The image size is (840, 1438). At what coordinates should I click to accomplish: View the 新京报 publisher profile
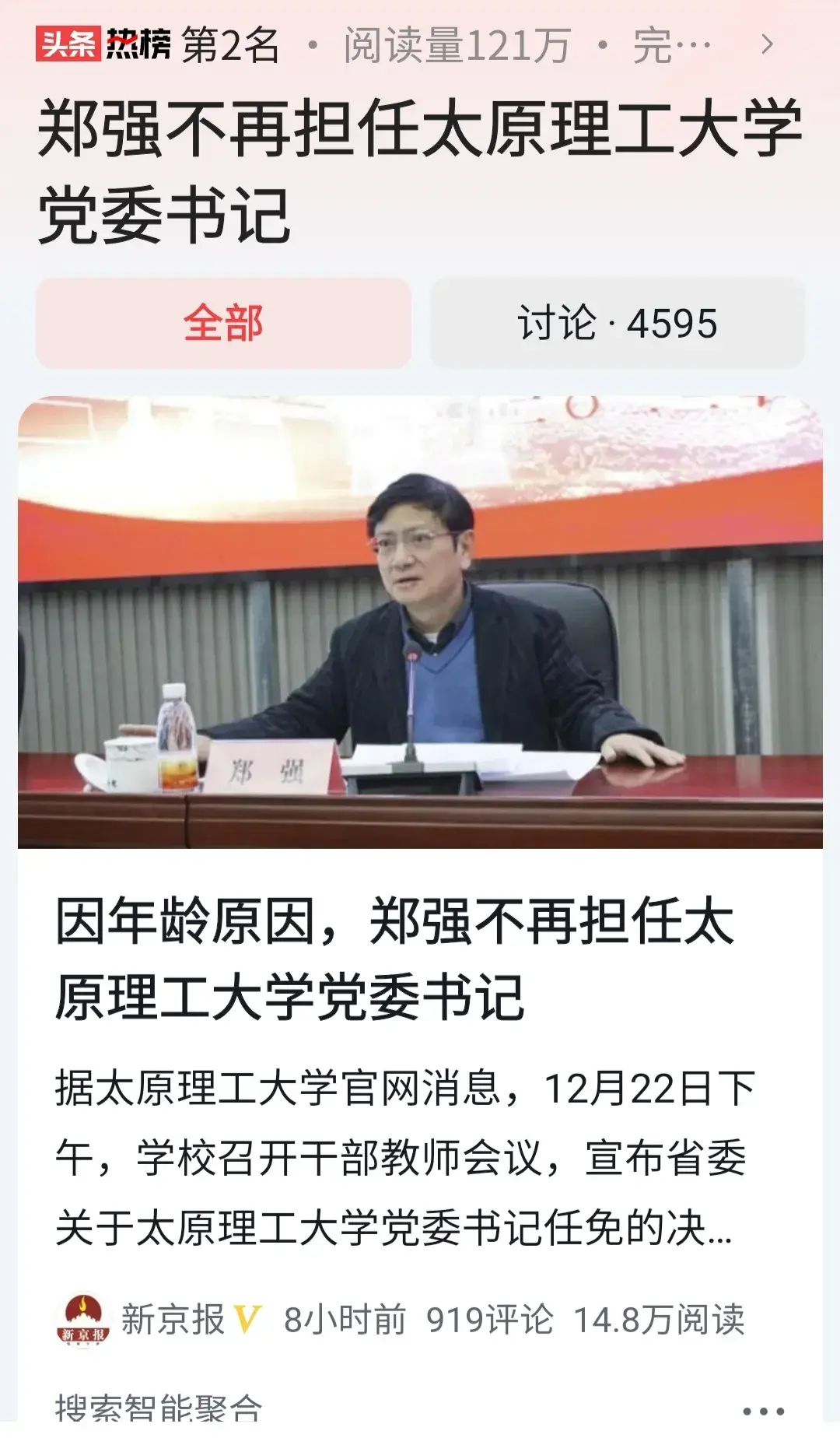pos(173,1320)
